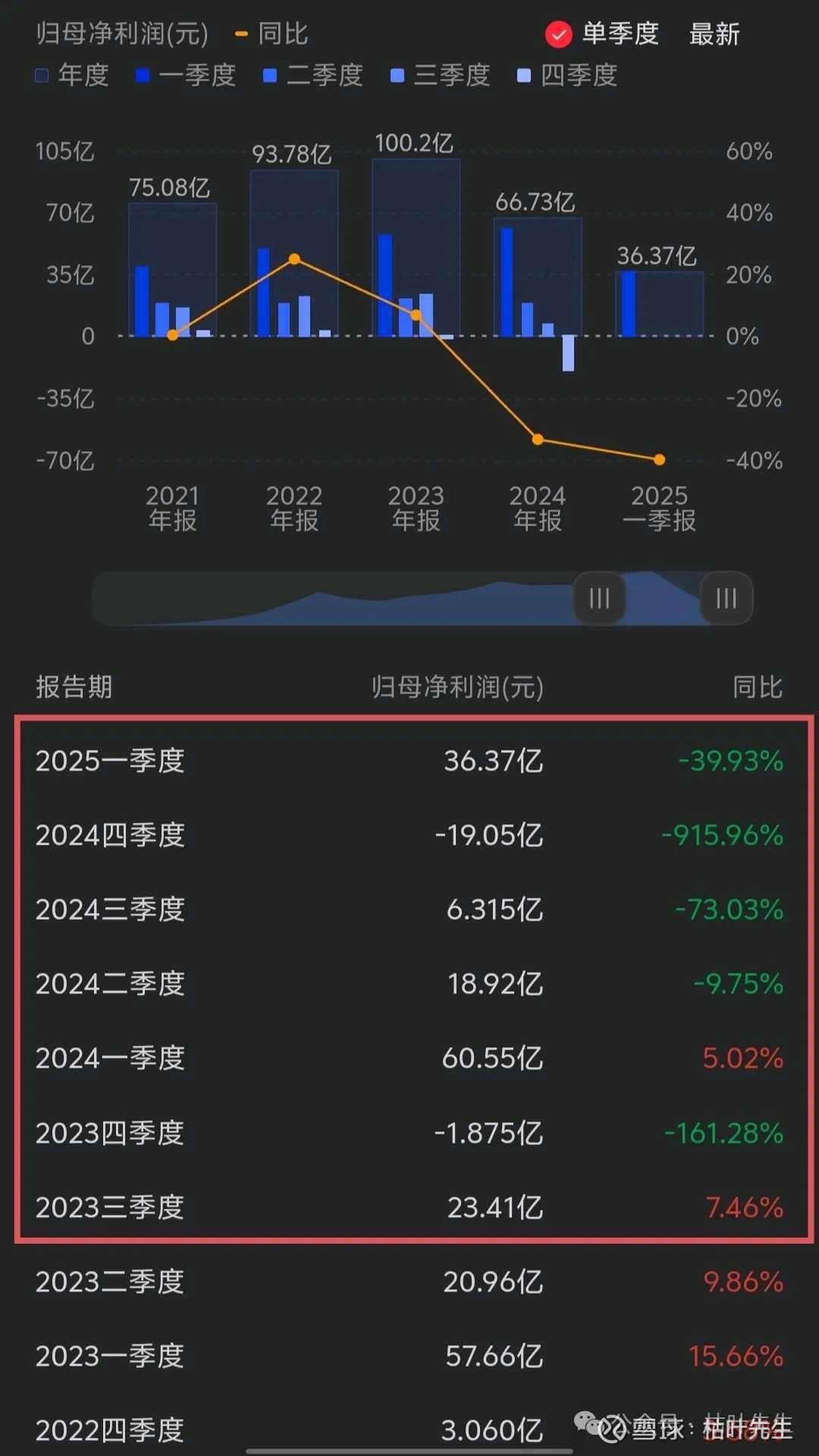Hide the 二季度 legend series
The image size is (819, 1456).
[313, 75]
